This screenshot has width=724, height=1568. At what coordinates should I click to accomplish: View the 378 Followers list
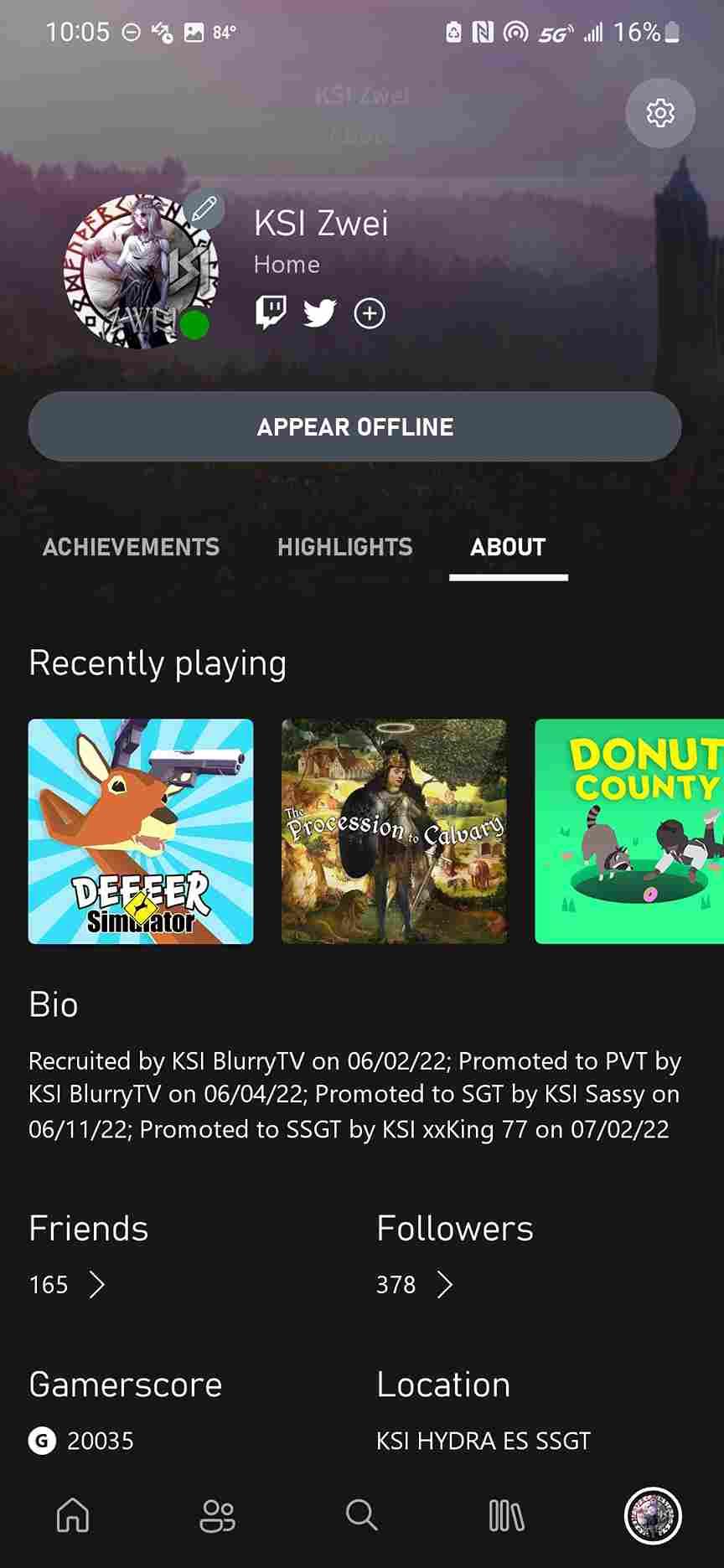click(415, 1284)
